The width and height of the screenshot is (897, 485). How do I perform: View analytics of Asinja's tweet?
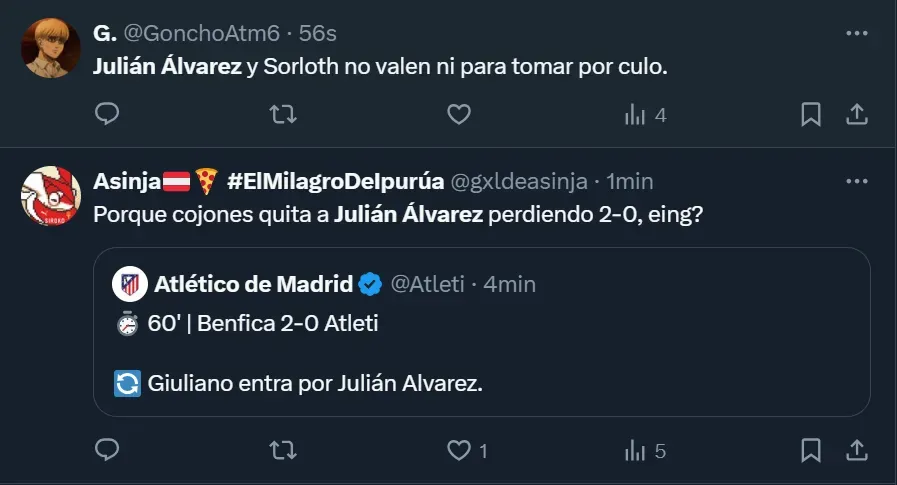[644, 451]
